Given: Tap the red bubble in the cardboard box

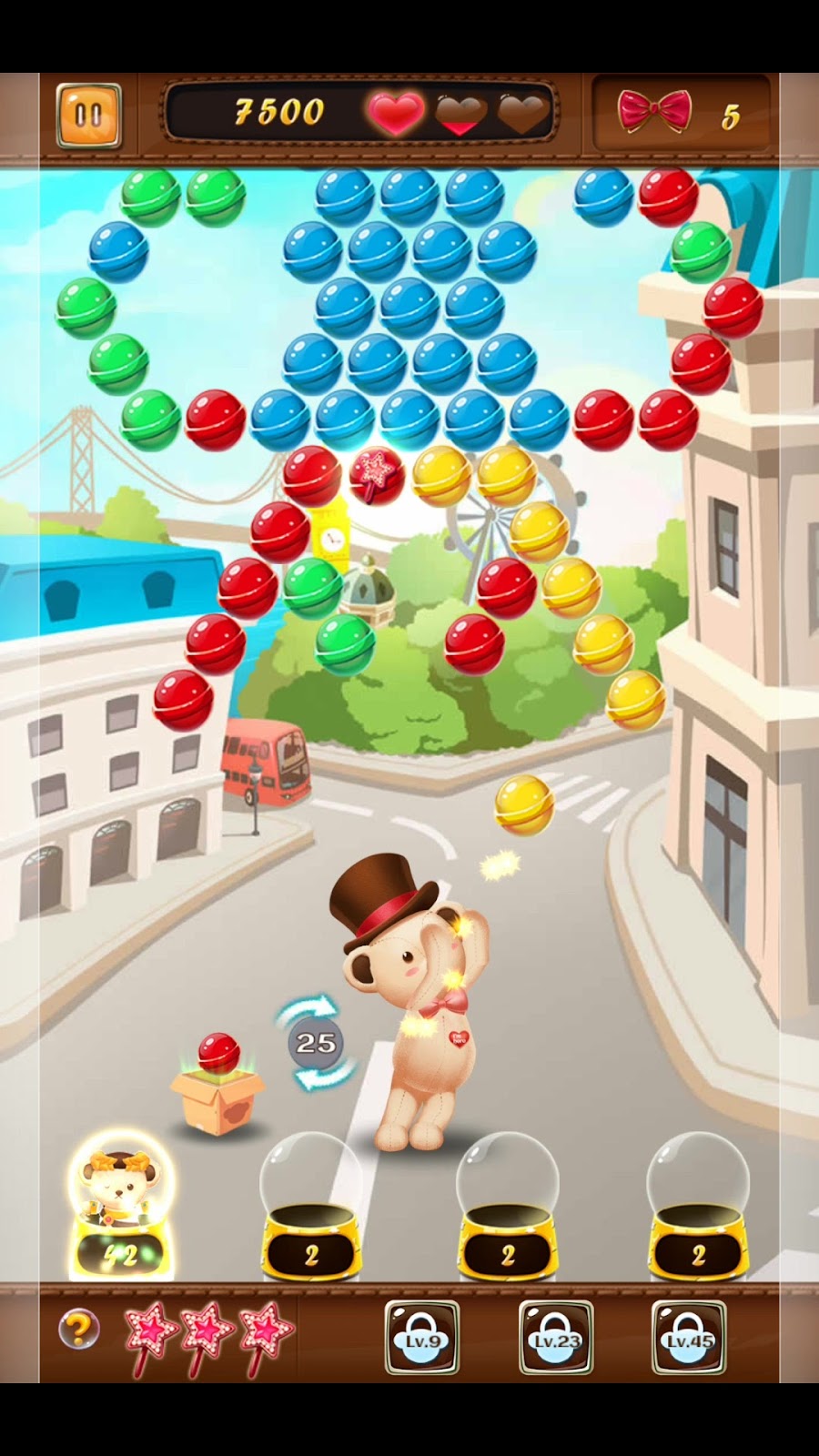Looking at the screenshot, I should (x=218, y=1053).
